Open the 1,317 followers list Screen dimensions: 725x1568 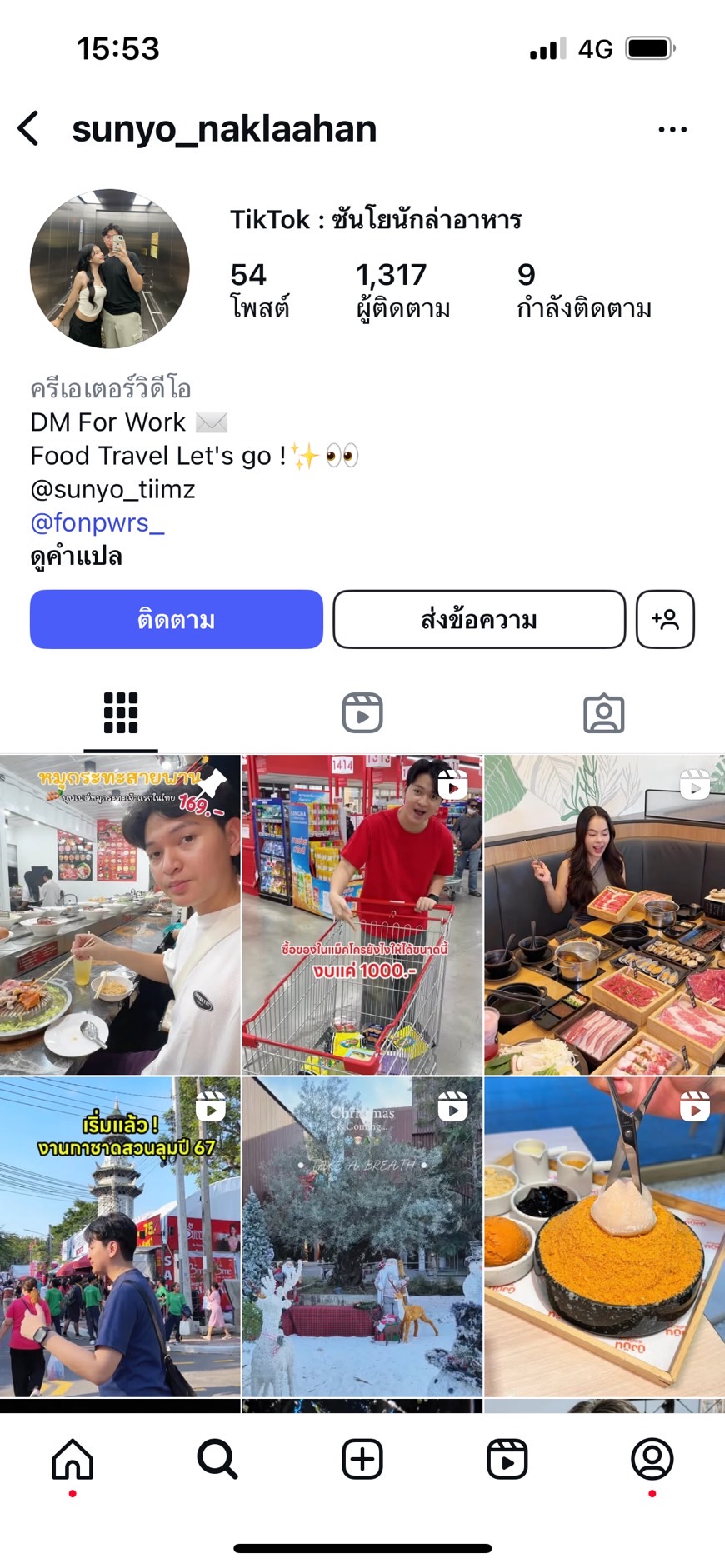pyautogui.click(x=402, y=290)
